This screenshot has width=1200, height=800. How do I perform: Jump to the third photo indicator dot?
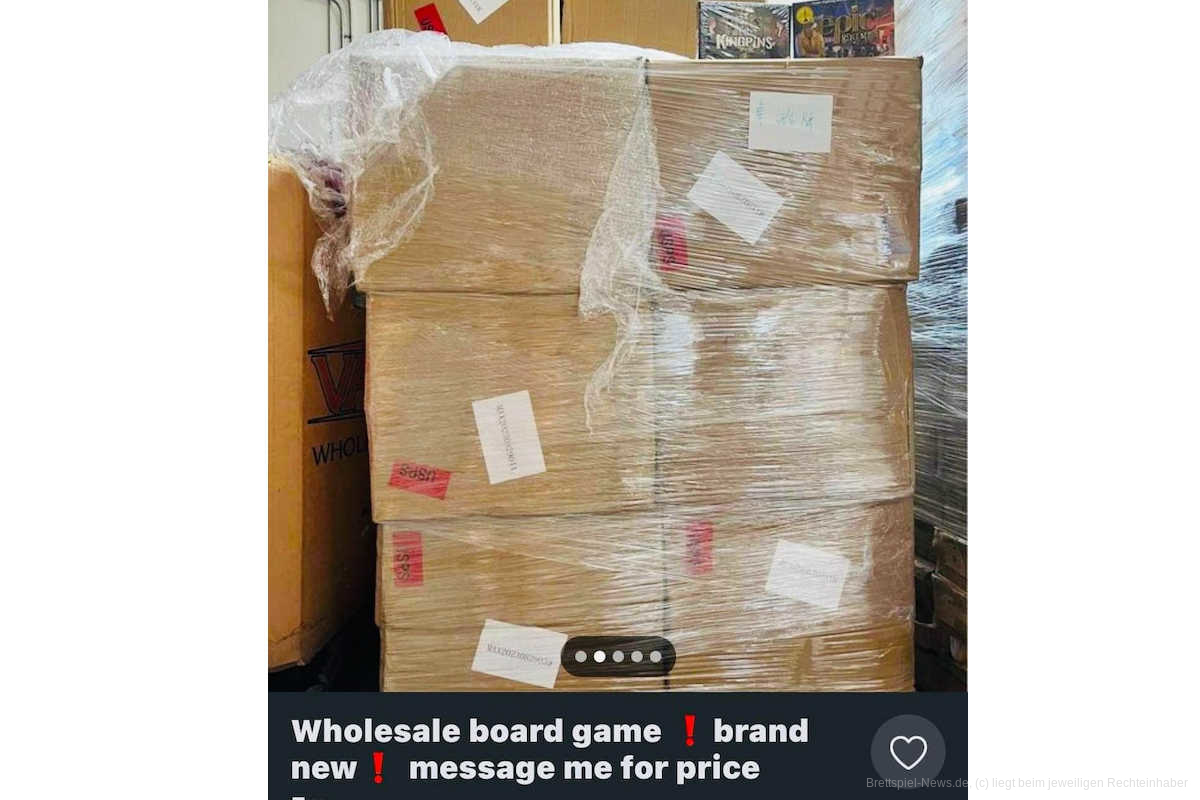[x=618, y=657]
